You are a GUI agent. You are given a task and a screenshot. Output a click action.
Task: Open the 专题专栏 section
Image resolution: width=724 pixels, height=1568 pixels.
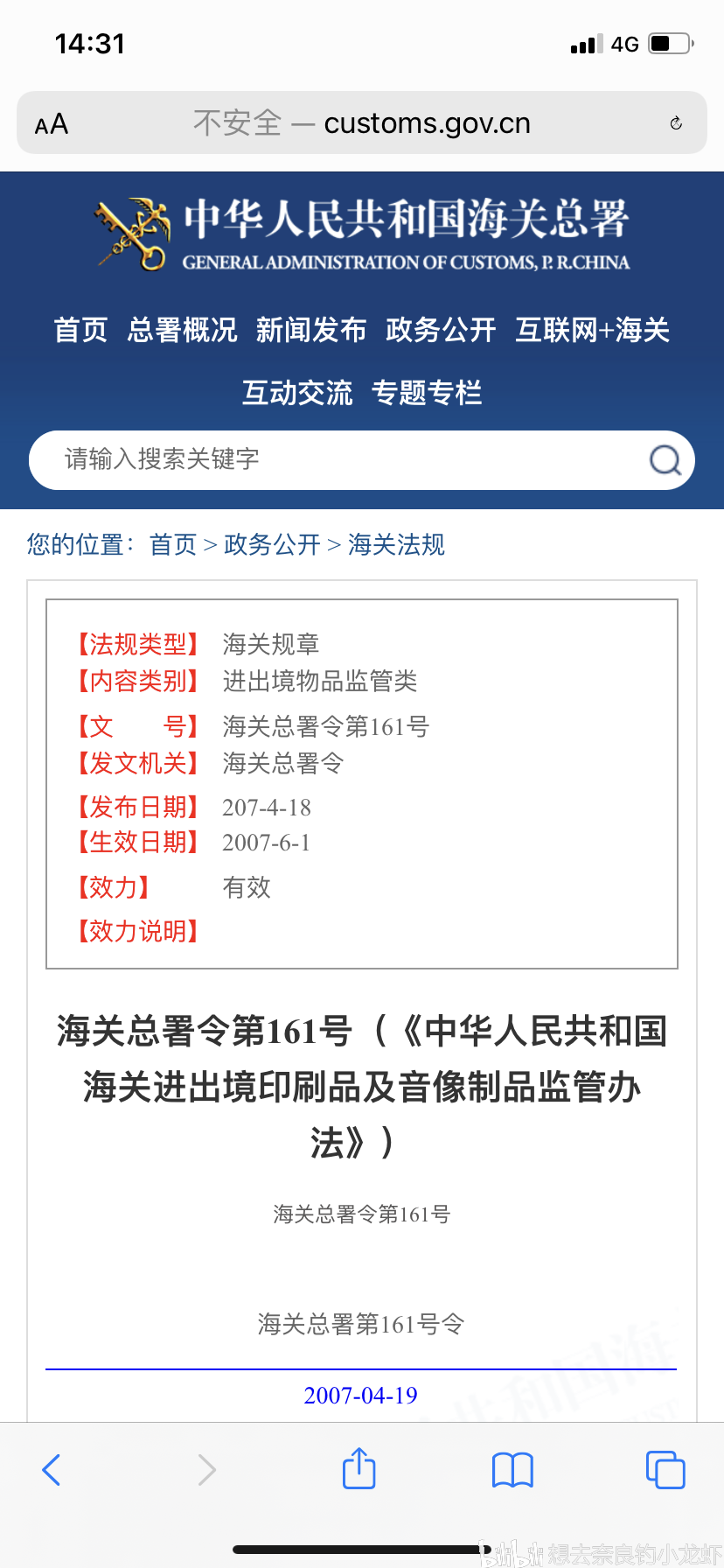427,393
